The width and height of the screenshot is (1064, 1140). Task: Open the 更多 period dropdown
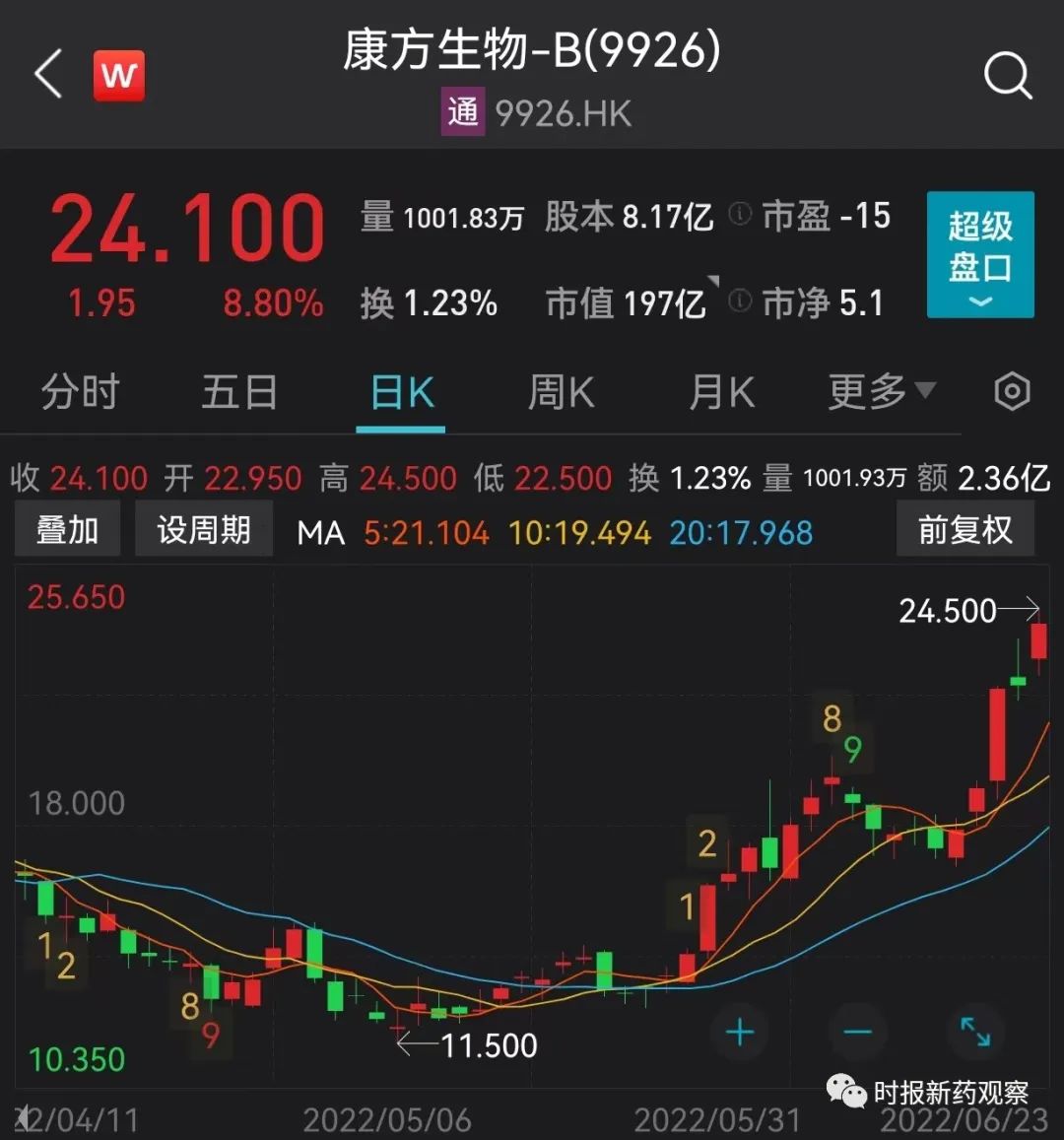(881, 392)
